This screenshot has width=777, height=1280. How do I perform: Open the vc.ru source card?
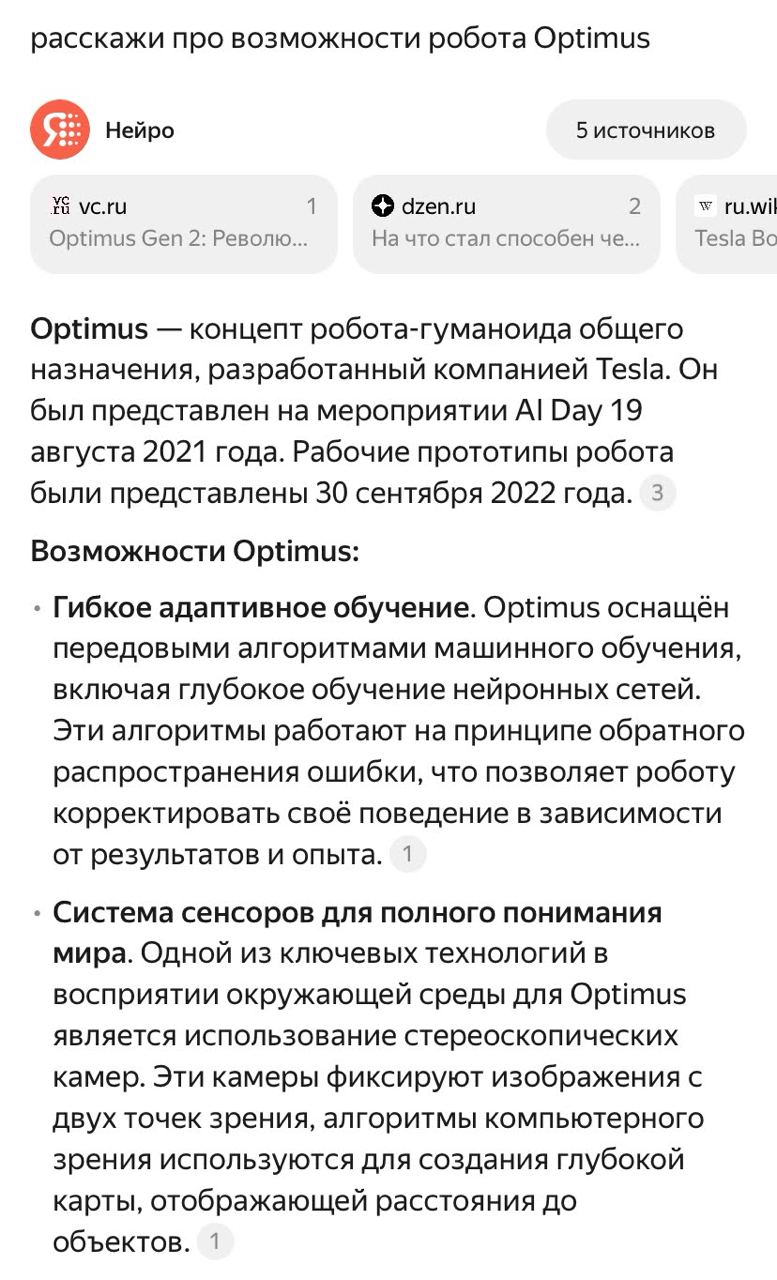(x=183, y=223)
